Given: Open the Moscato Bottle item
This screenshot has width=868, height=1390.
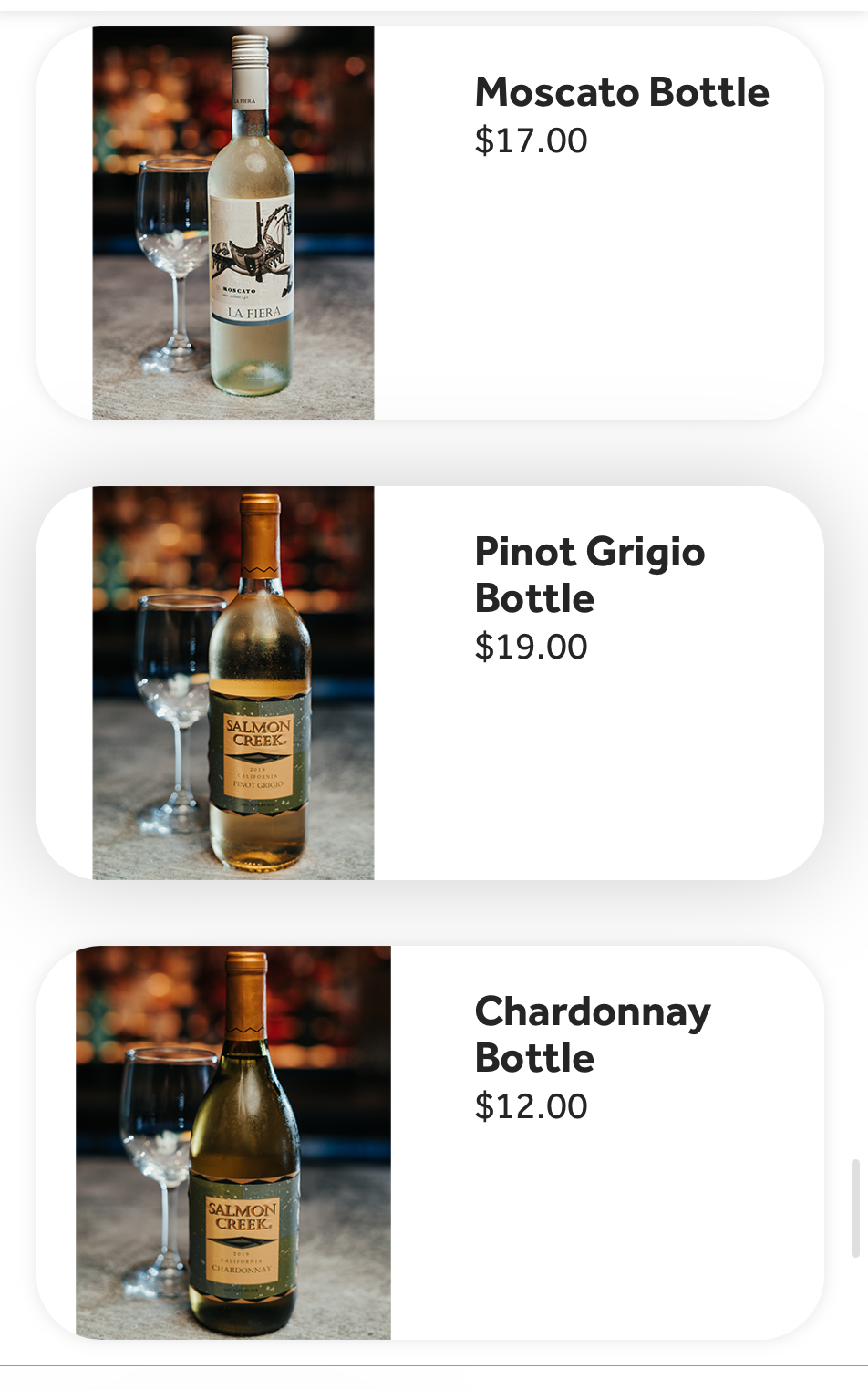Looking at the screenshot, I should pyautogui.click(x=621, y=93).
